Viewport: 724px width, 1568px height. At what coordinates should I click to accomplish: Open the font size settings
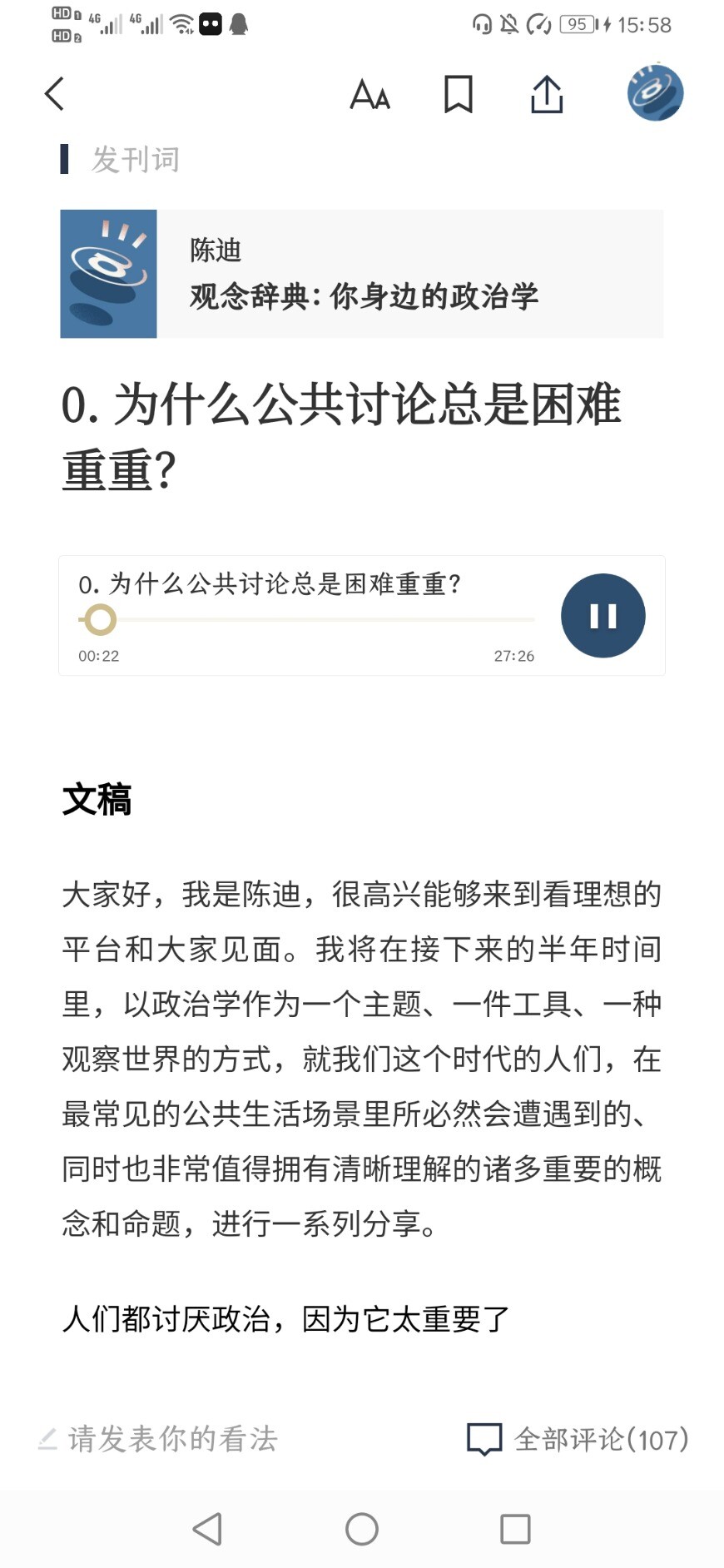[370, 94]
